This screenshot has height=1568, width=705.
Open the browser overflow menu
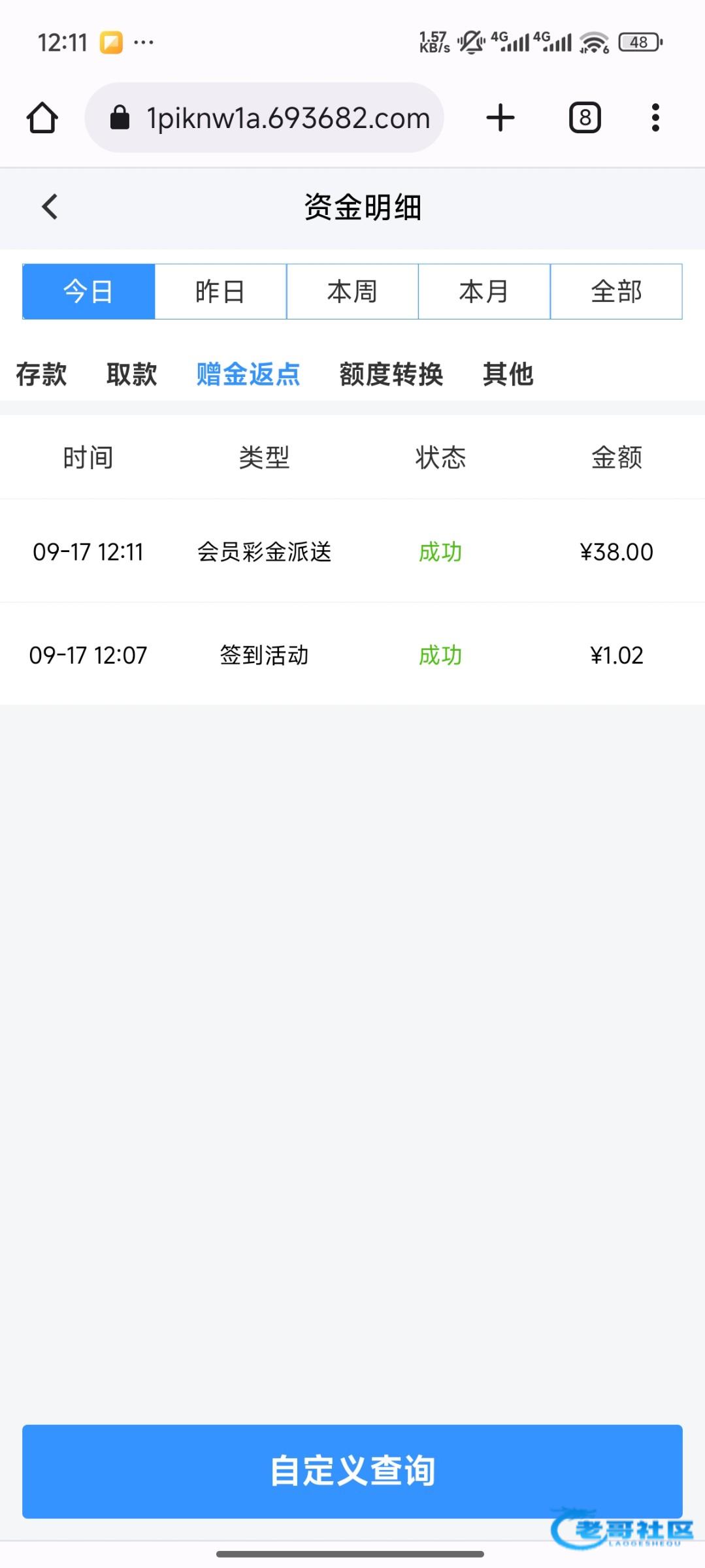[655, 118]
